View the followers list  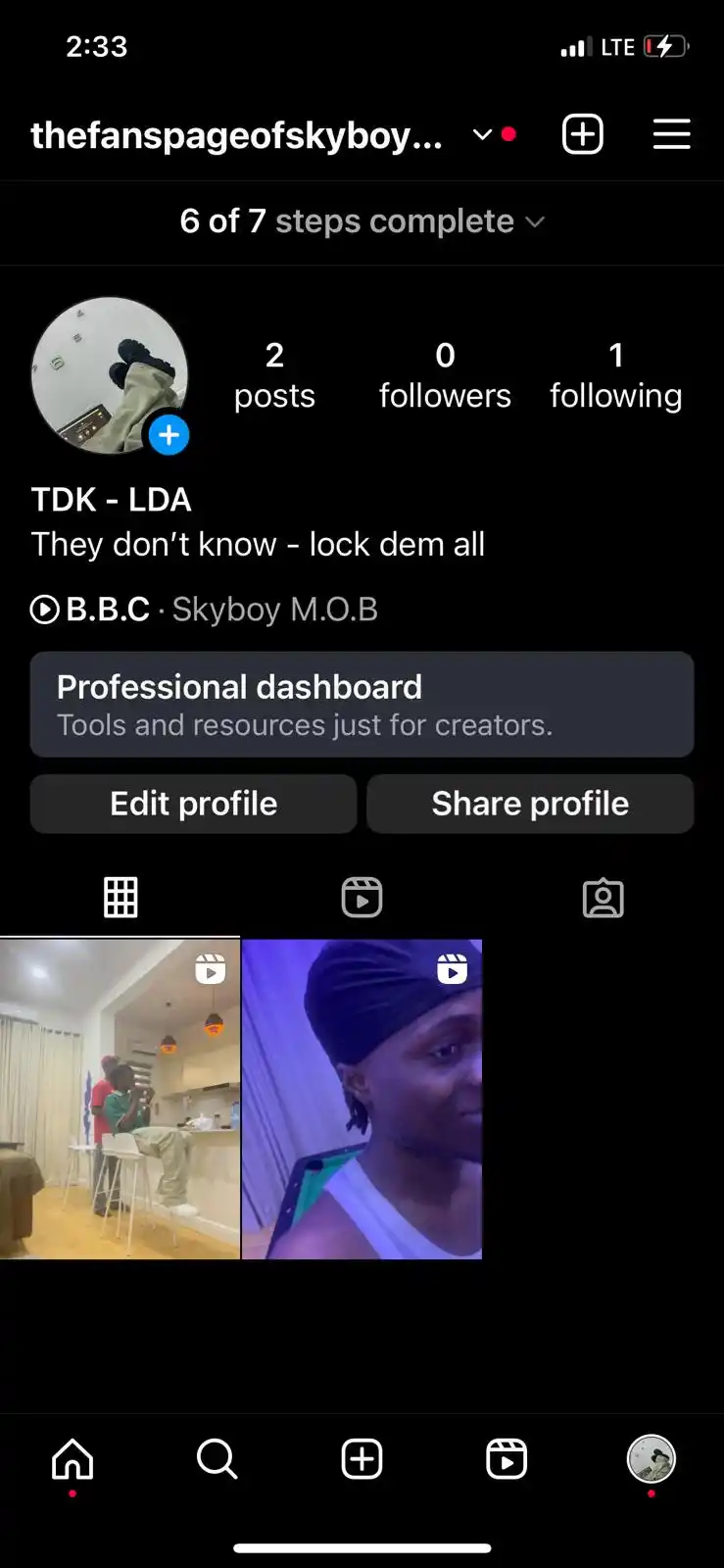445,375
